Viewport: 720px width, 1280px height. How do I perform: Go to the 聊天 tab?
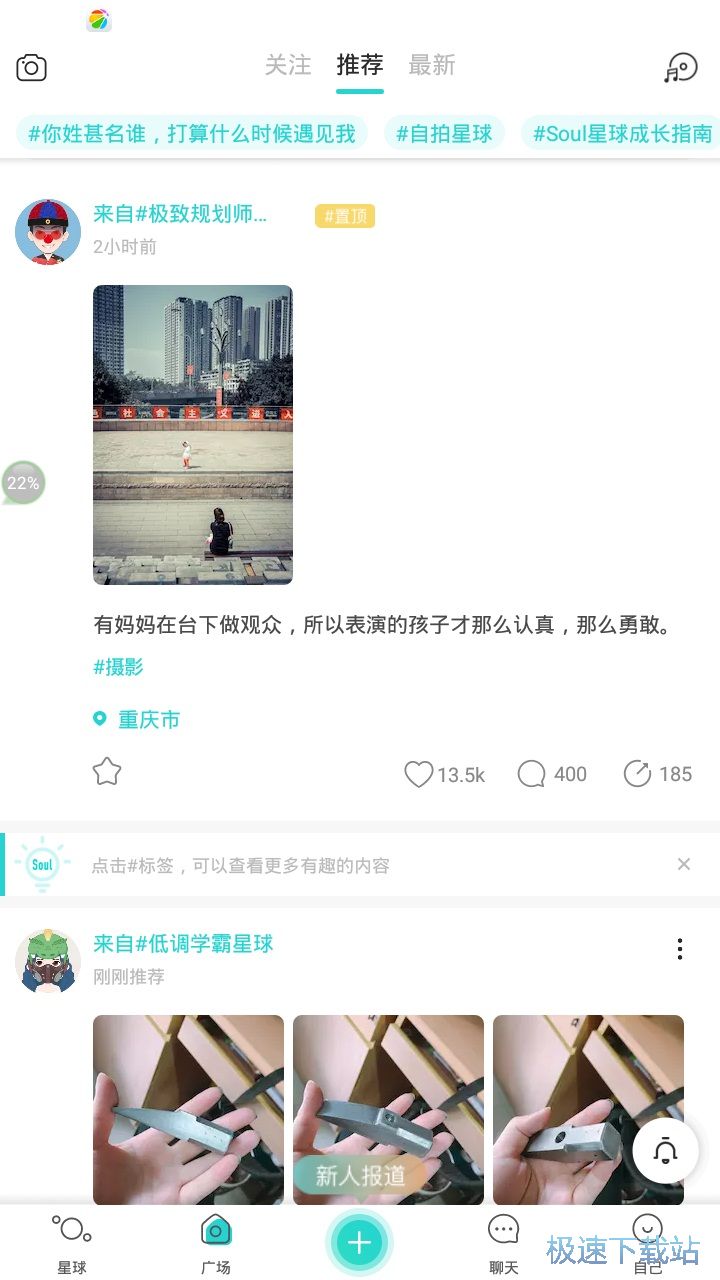coord(504,1245)
